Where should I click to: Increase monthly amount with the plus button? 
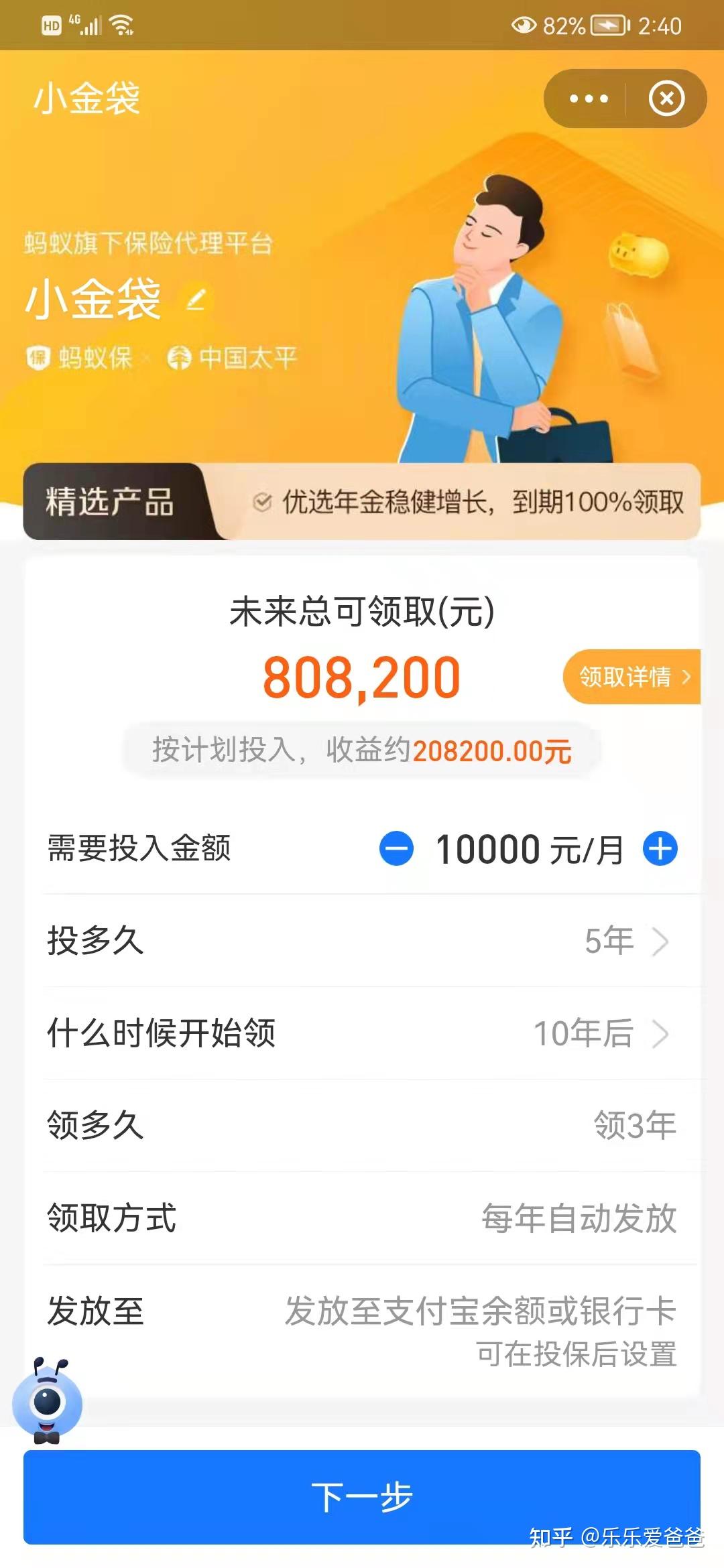(660, 850)
